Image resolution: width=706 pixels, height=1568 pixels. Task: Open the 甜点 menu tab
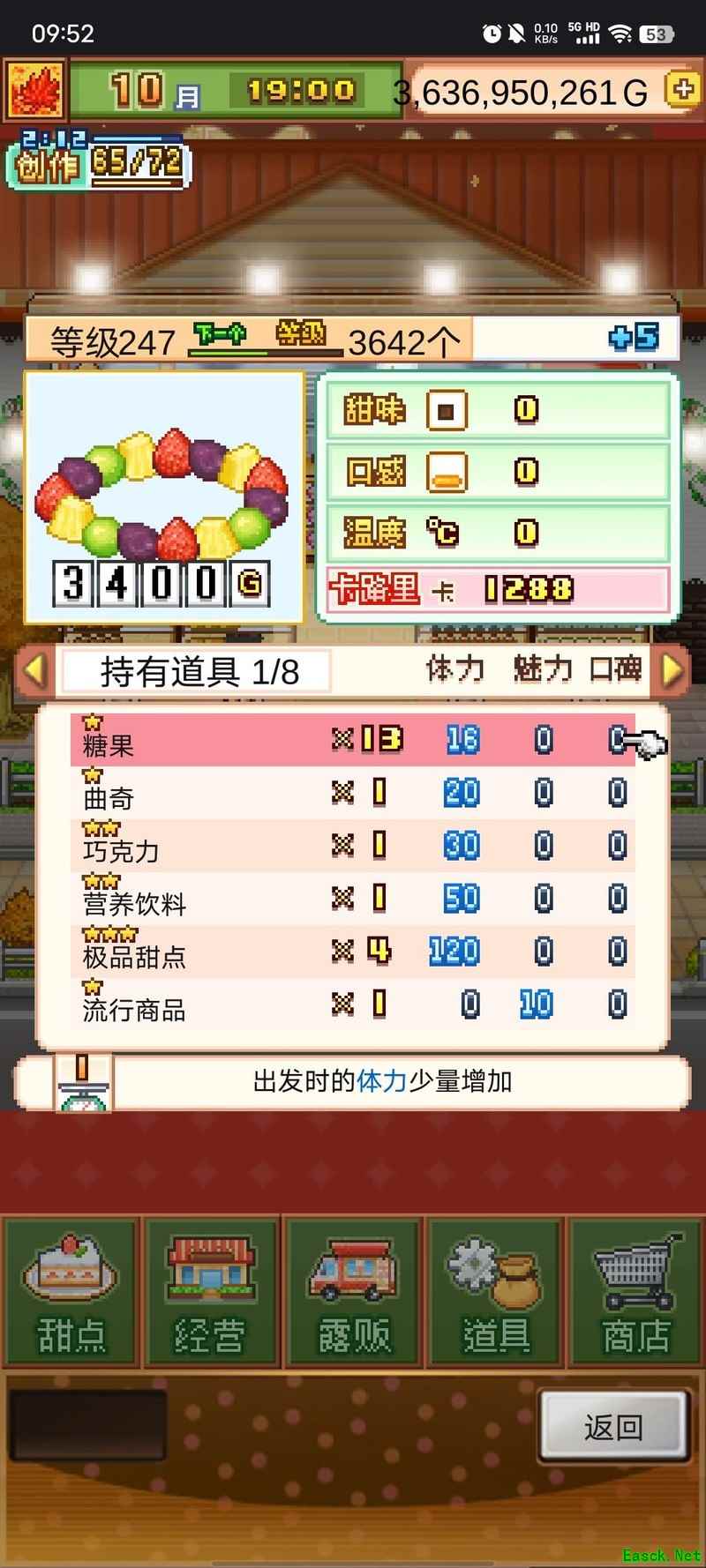pyautogui.click(x=71, y=1292)
